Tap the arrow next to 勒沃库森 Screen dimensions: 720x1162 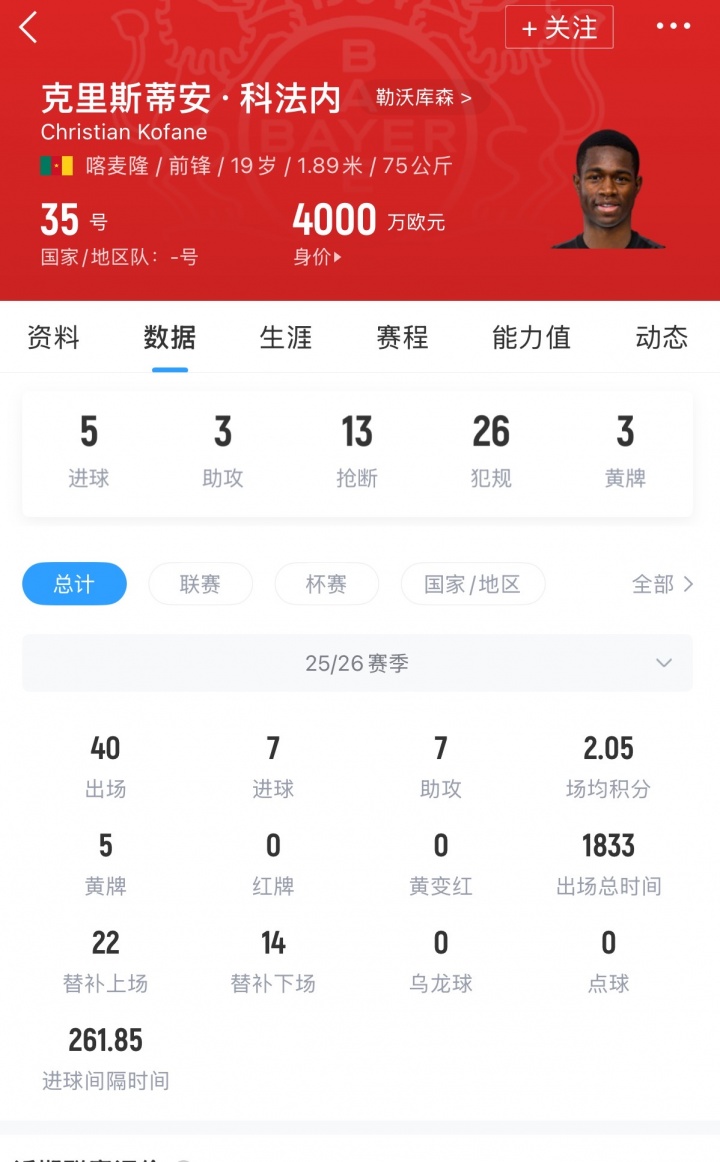pyautogui.click(x=464, y=99)
